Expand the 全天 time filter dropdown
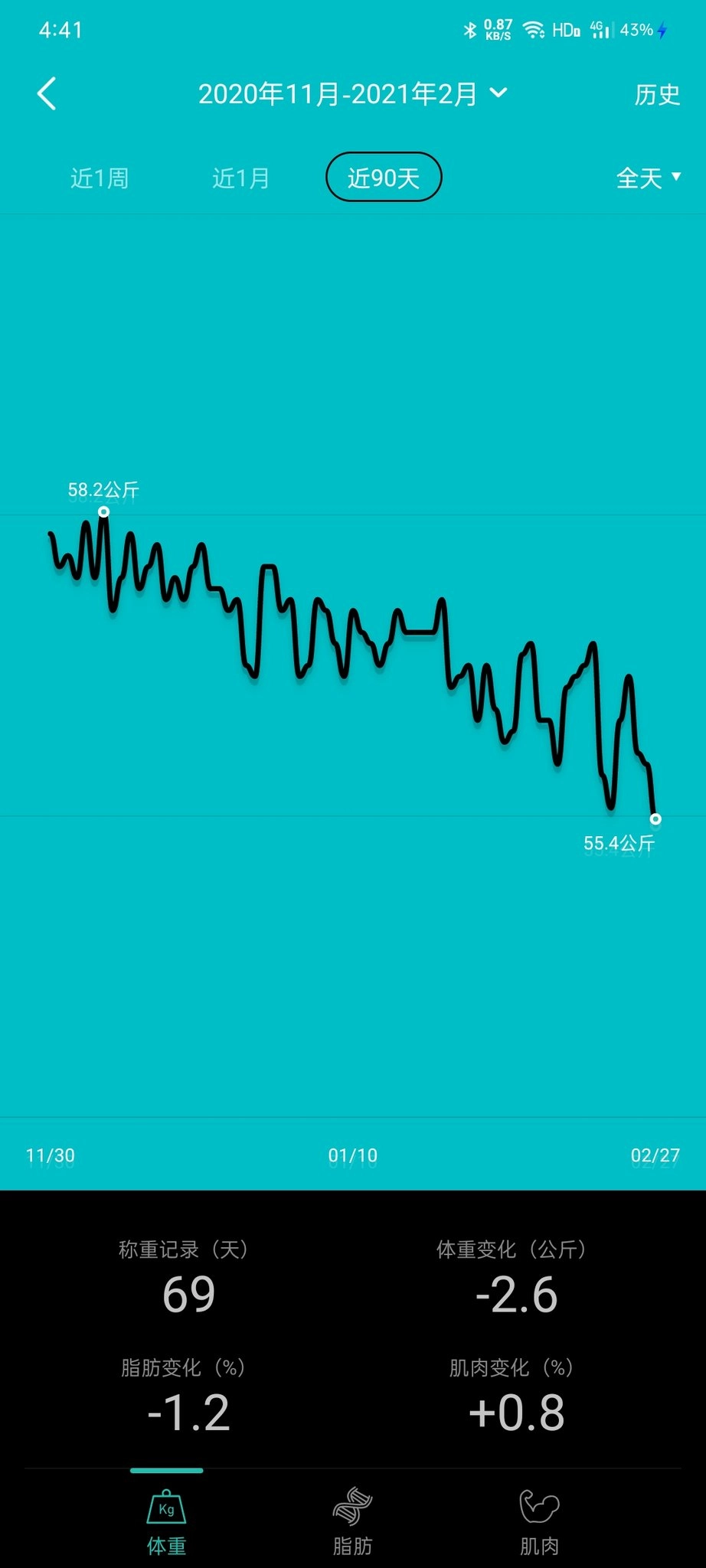 coord(648,178)
